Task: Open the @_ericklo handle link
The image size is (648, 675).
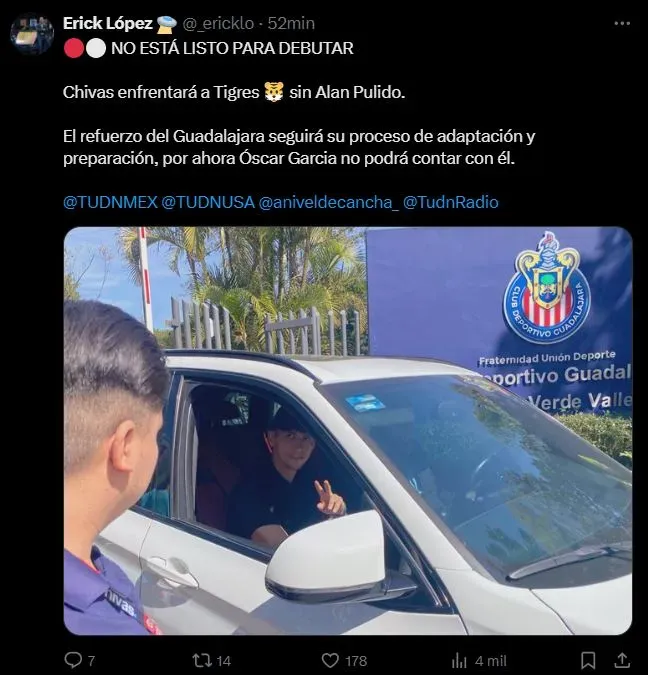Action: [219, 23]
